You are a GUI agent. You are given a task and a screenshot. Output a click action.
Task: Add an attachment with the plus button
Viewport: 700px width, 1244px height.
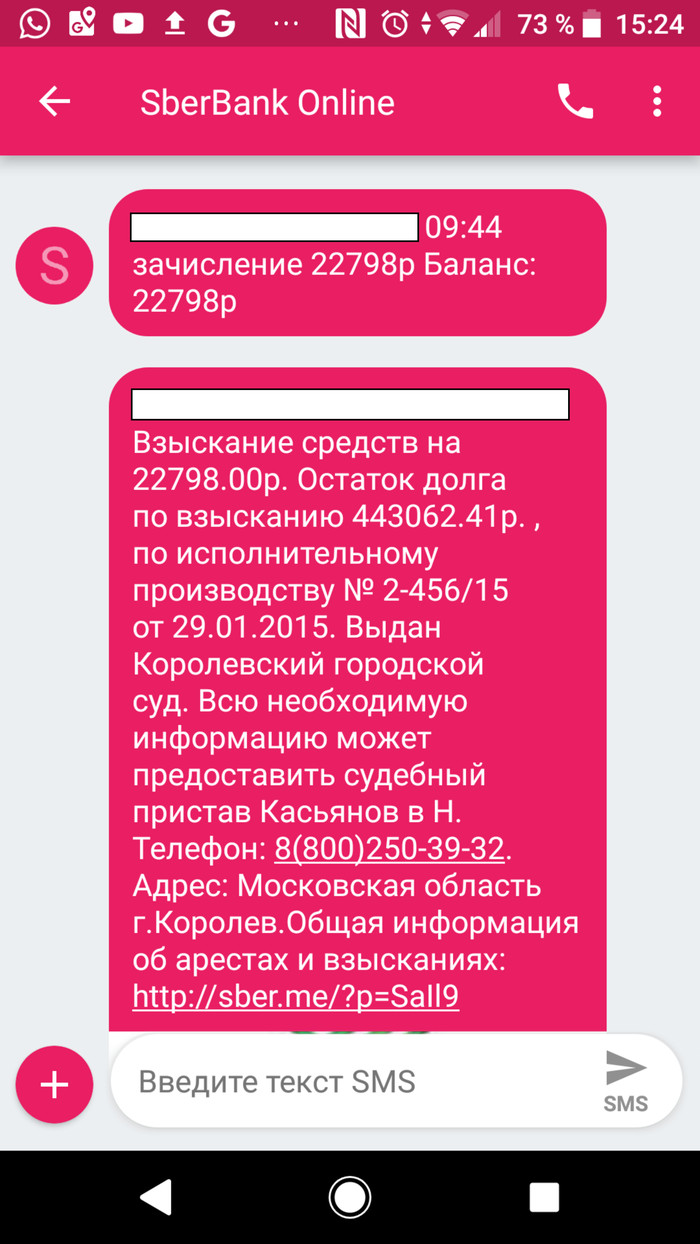pyautogui.click(x=54, y=1084)
